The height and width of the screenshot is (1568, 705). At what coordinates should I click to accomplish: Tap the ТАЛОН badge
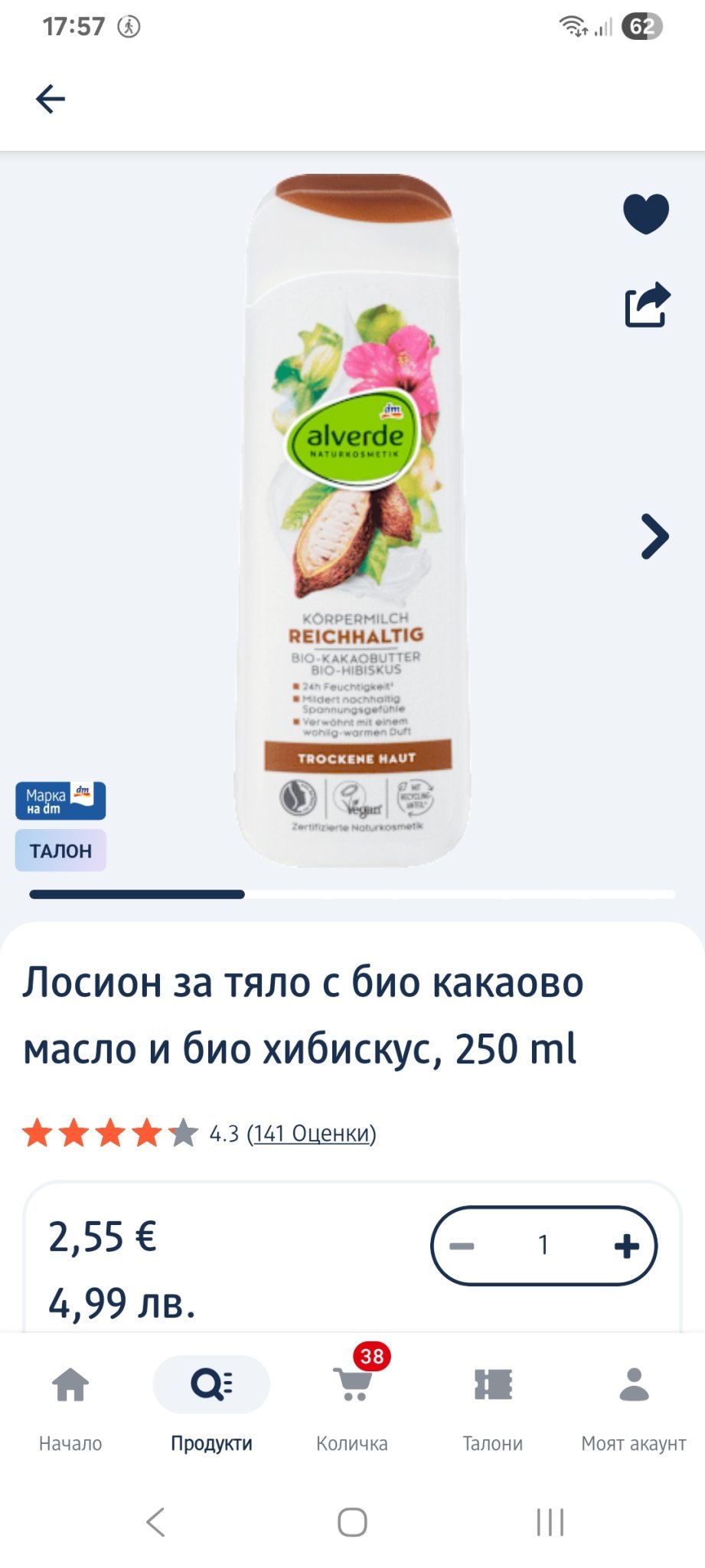[x=60, y=851]
